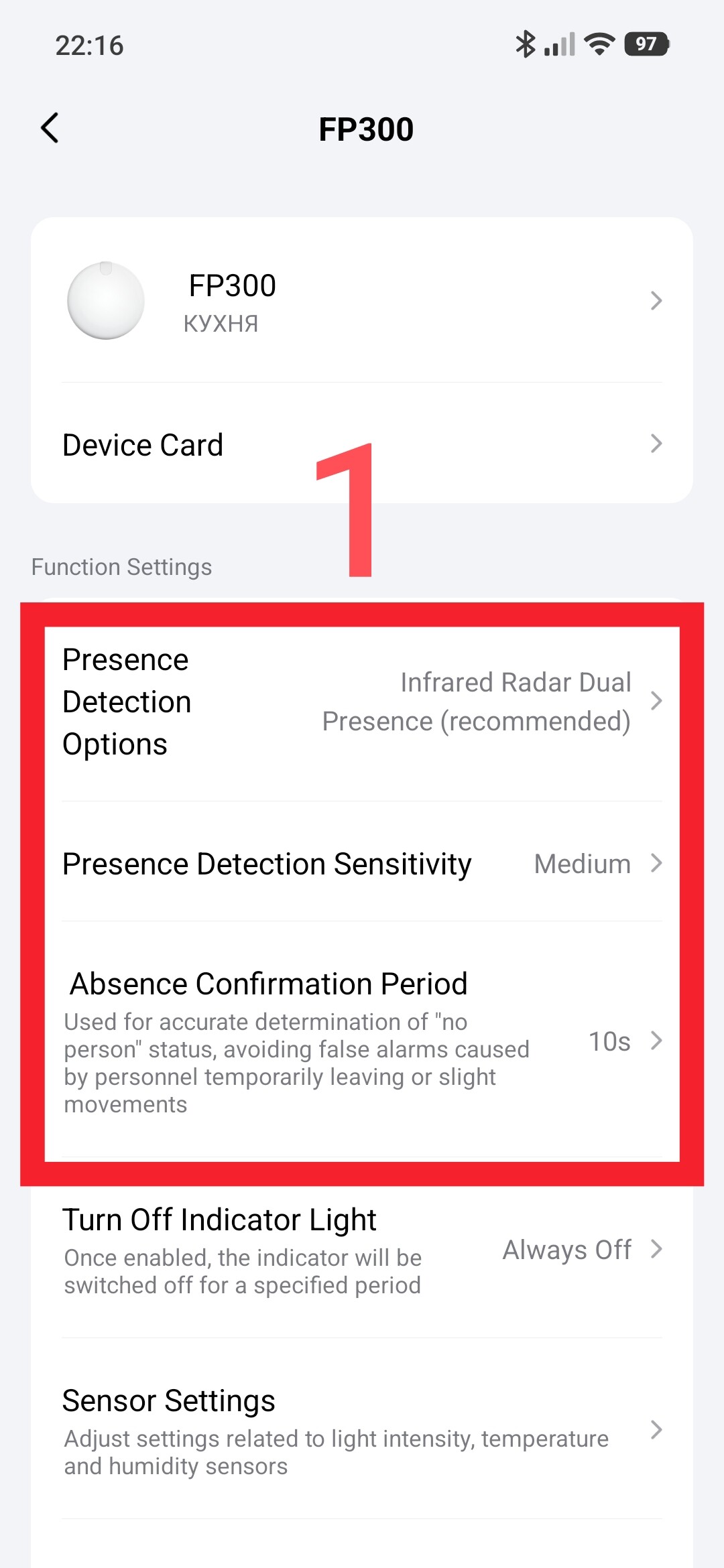The width and height of the screenshot is (724, 1568).
Task: Open Presence Detection Options
Action: [x=362, y=702]
